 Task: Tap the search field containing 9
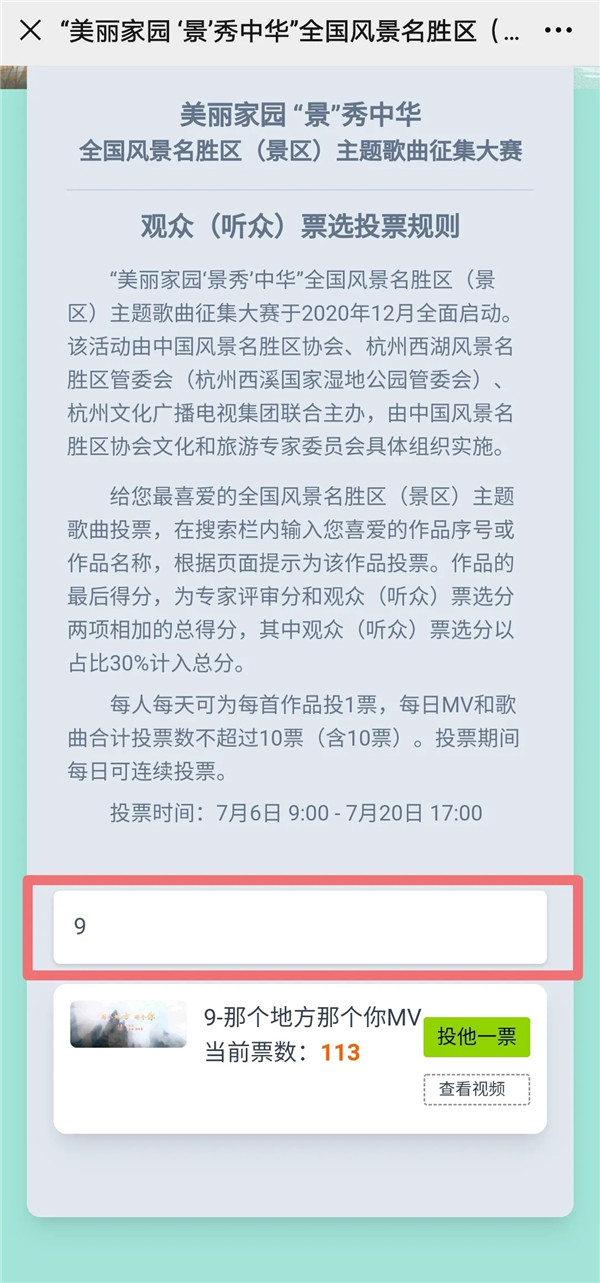click(300, 927)
